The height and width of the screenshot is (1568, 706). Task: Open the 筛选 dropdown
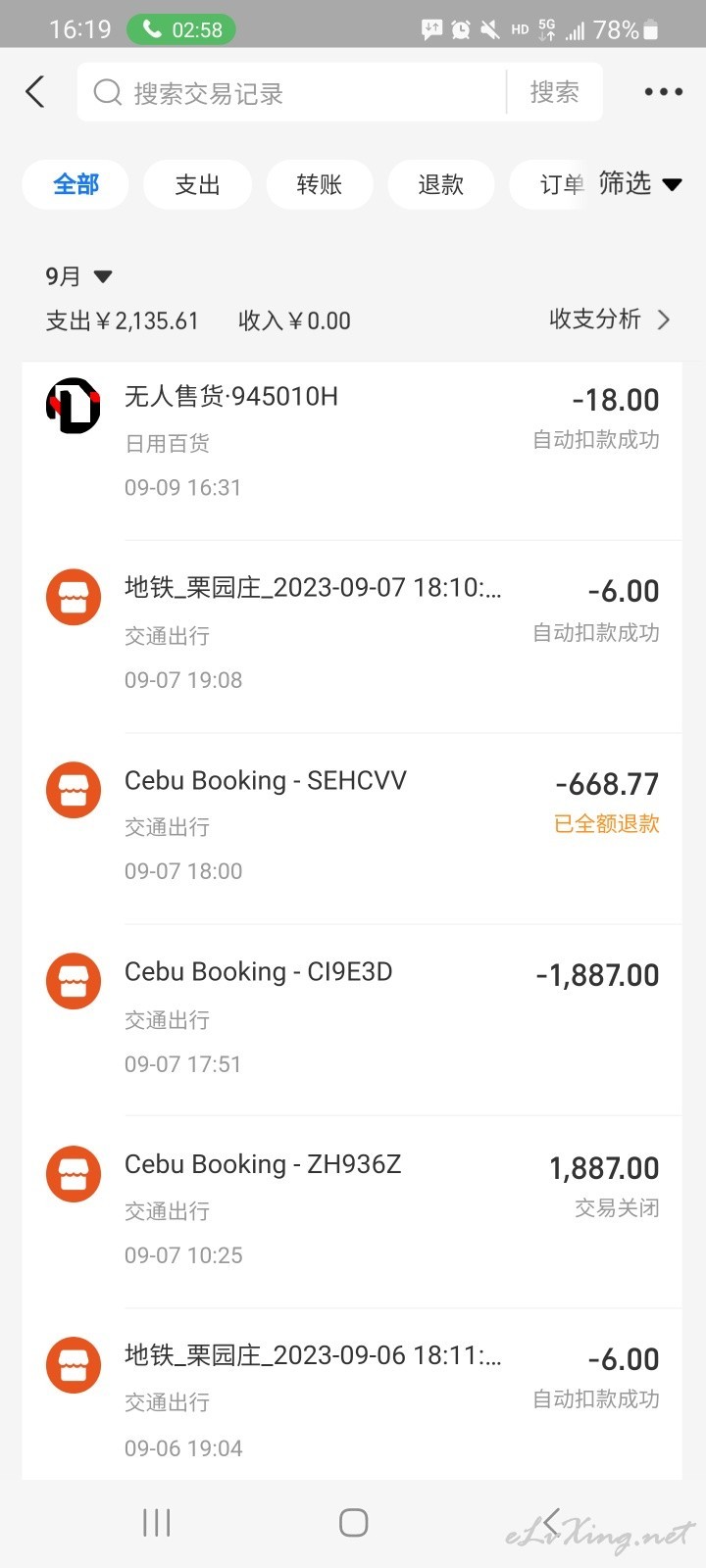pyautogui.click(x=639, y=183)
